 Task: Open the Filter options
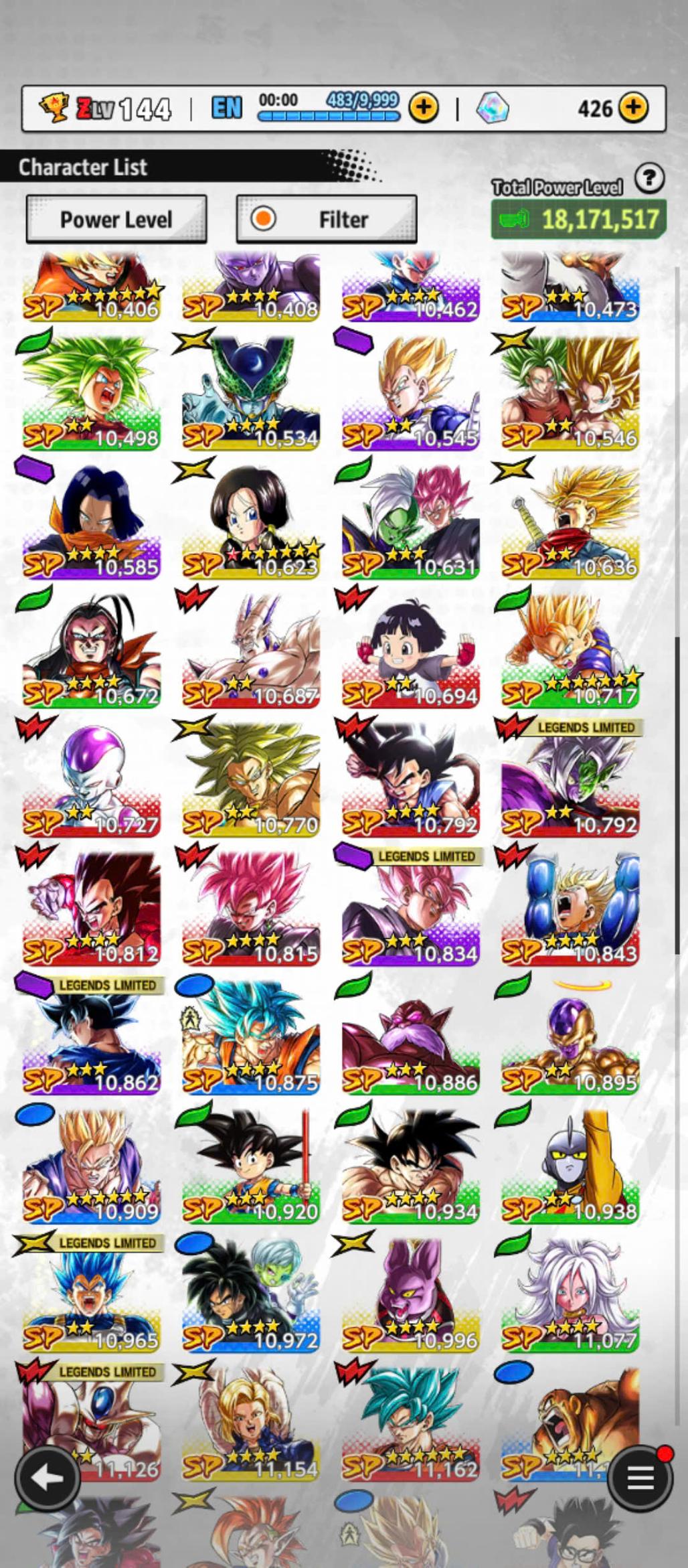[327, 219]
